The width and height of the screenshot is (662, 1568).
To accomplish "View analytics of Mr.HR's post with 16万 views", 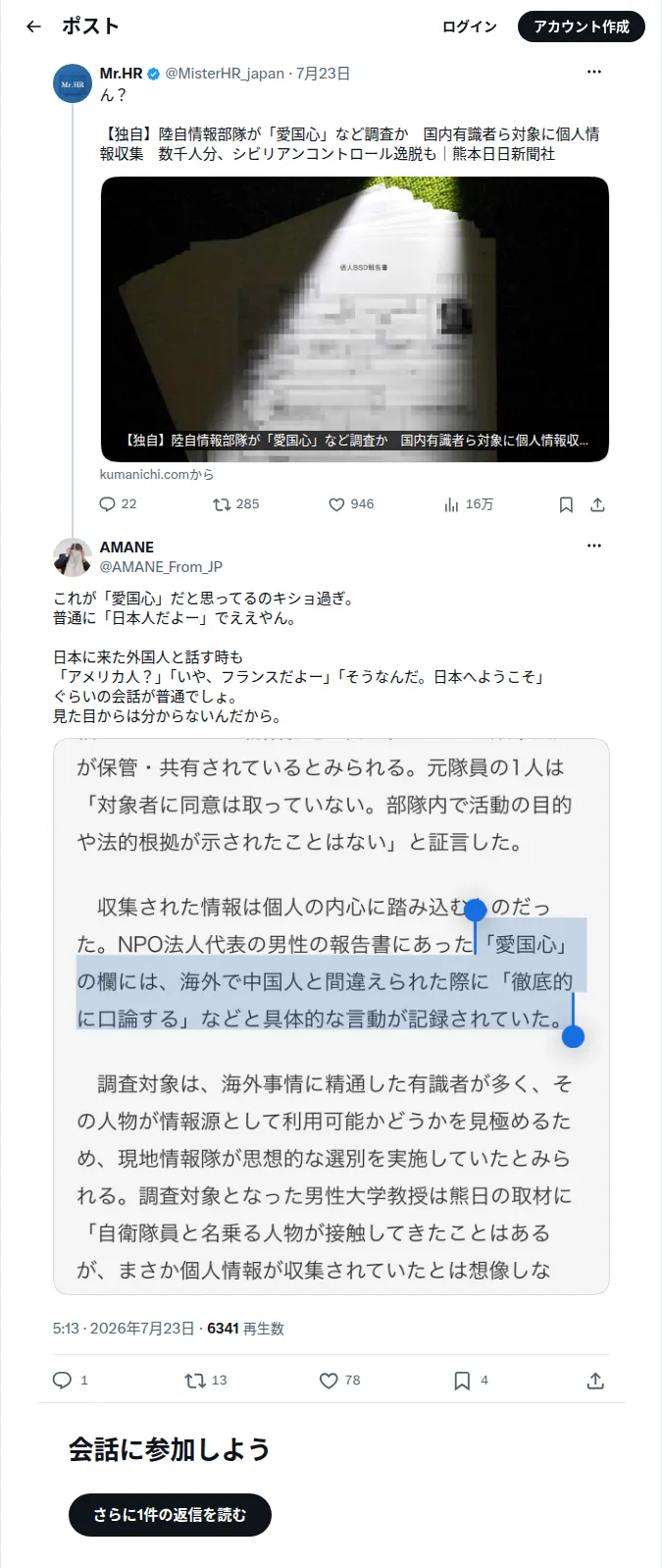I will coord(469,504).
